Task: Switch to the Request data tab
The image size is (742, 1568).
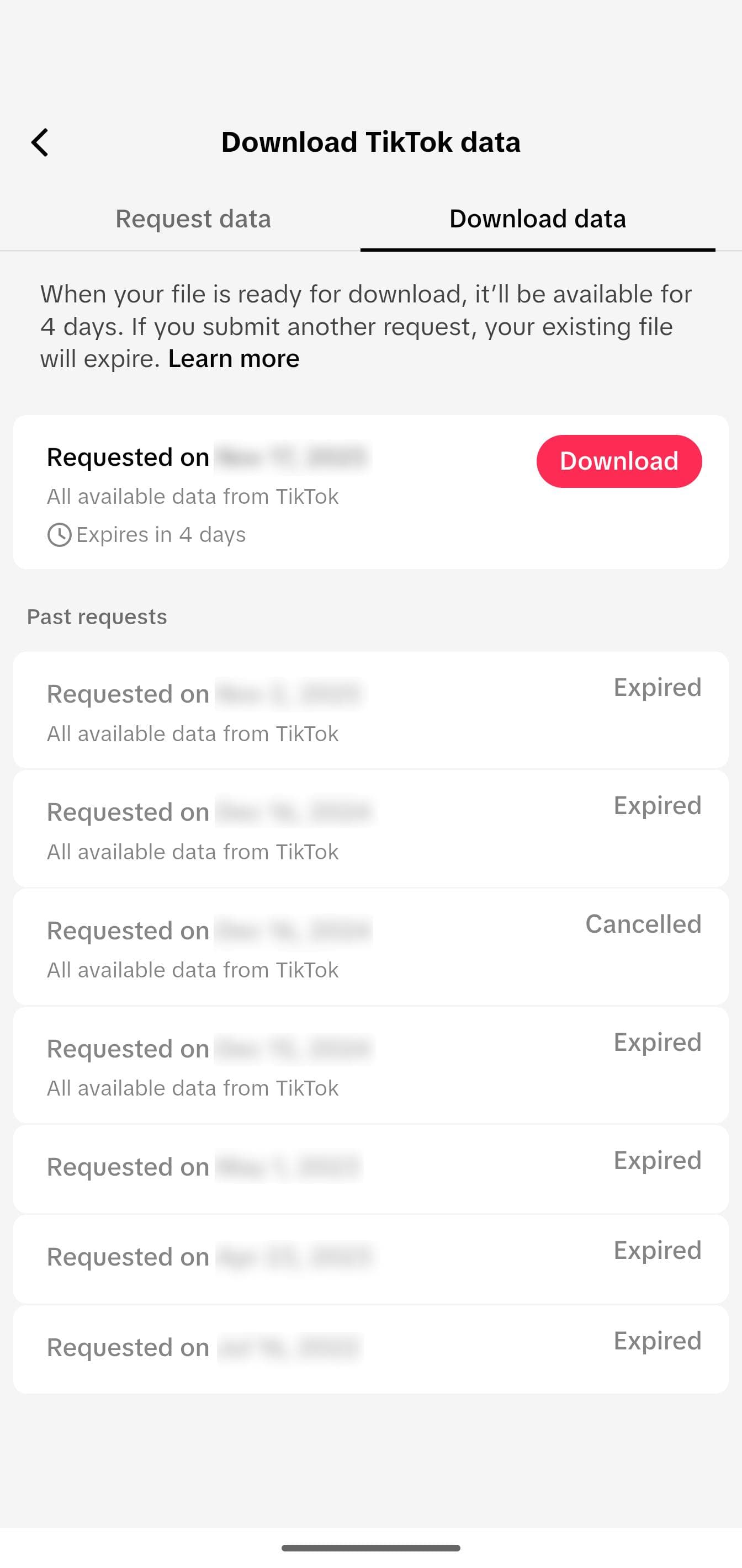Action: [194, 219]
